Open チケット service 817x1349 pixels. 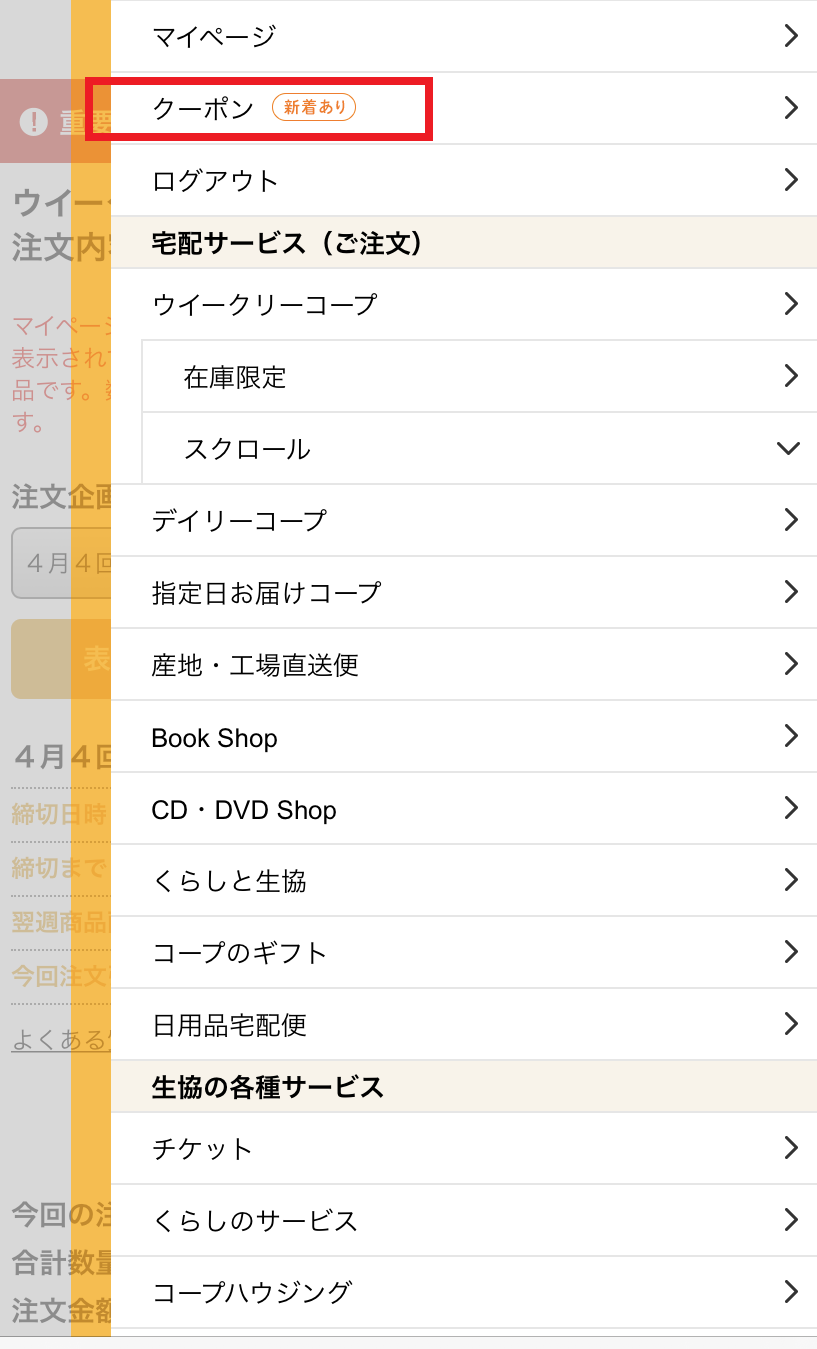pos(464,1148)
